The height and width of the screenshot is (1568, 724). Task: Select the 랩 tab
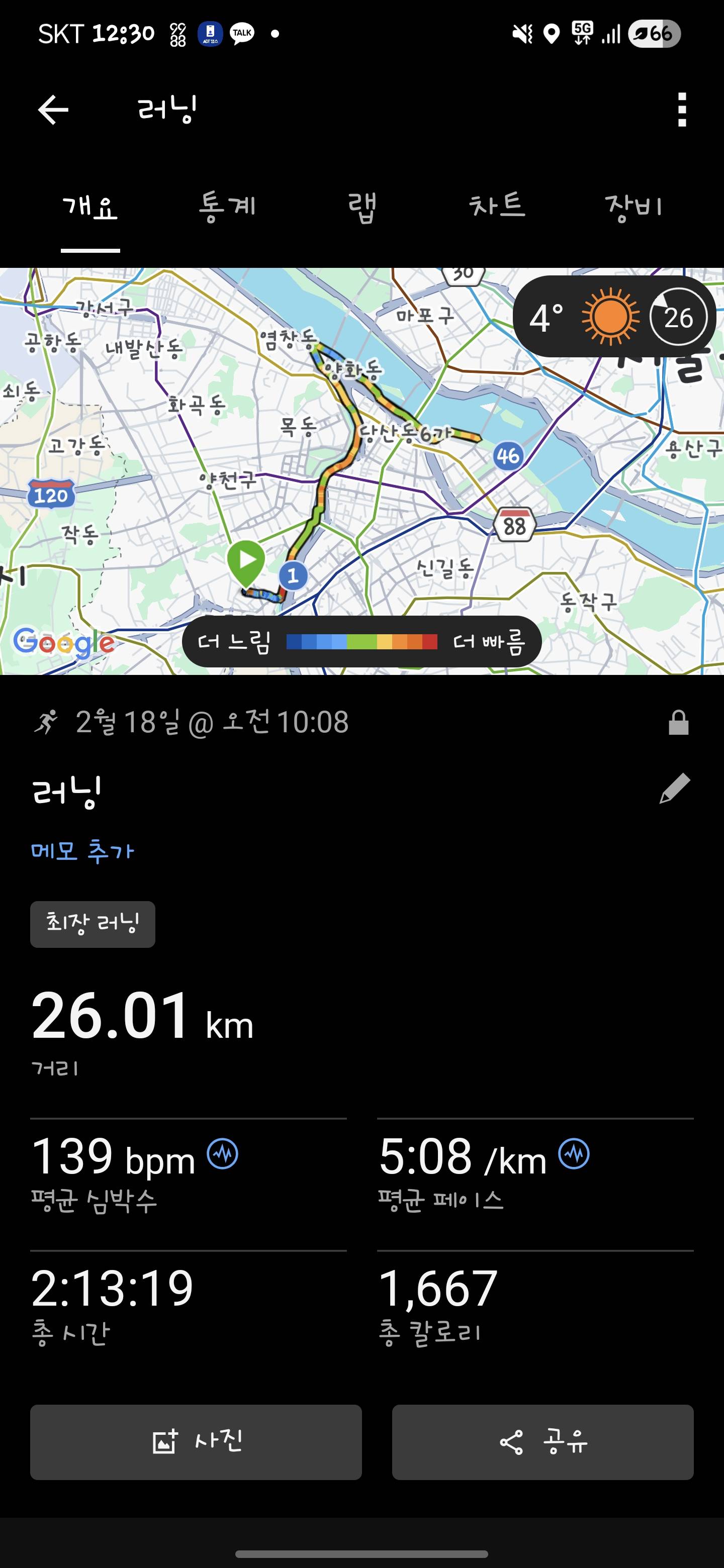pos(364,207)
